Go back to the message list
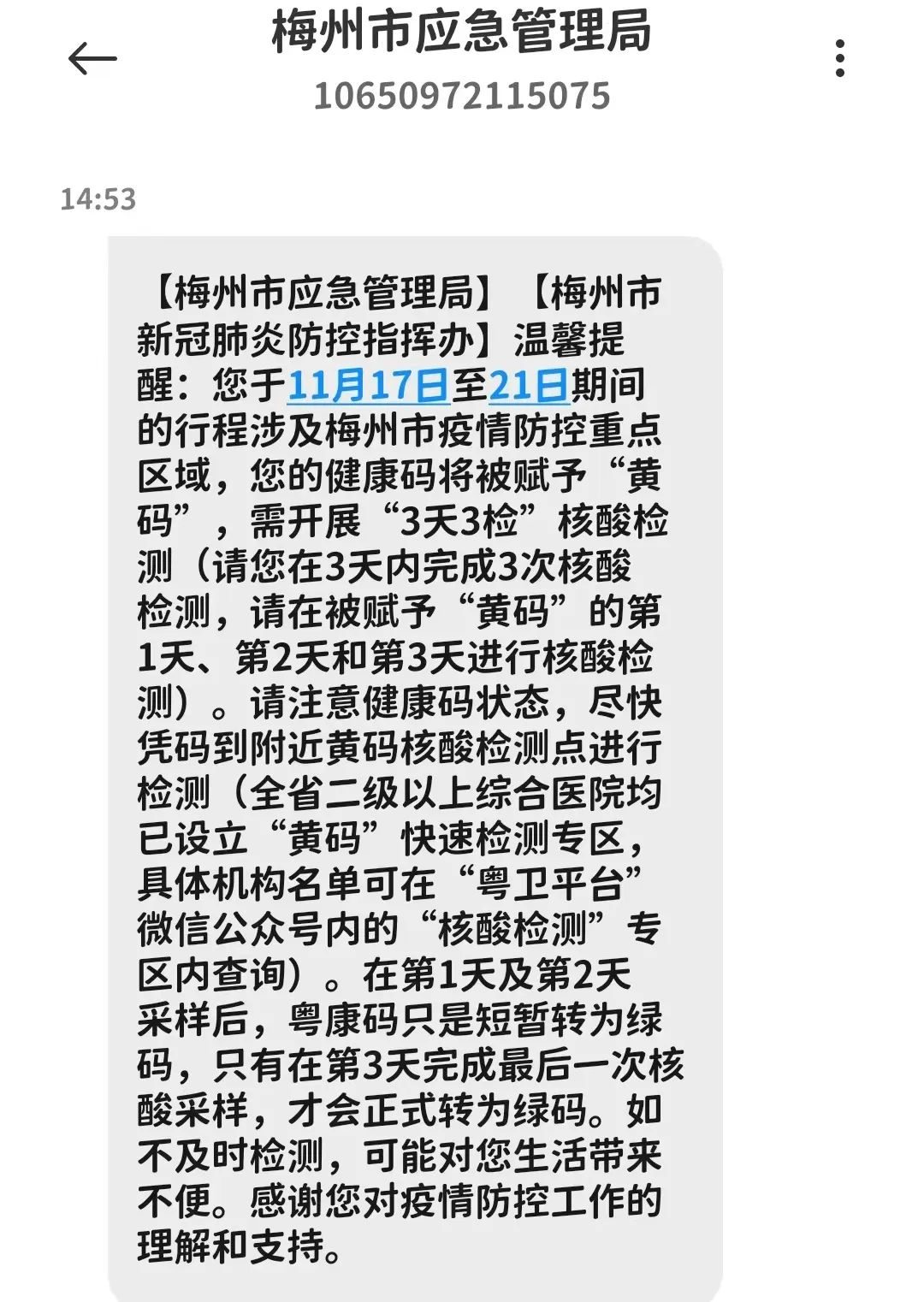Screen dimensions: 924x1302 92,59
